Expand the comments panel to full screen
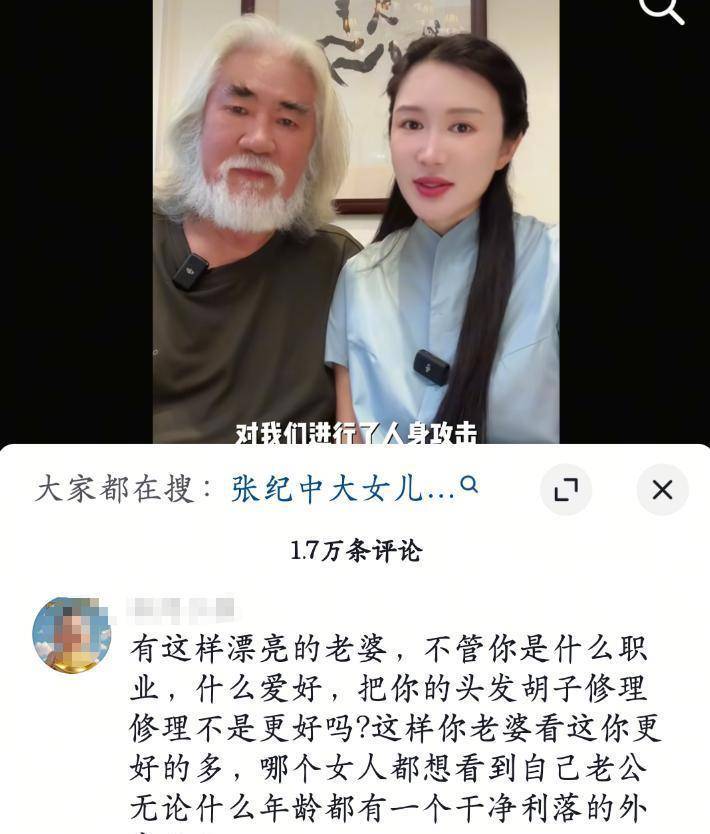Screen dimensions: 710x834 click(x=566, y=489)
